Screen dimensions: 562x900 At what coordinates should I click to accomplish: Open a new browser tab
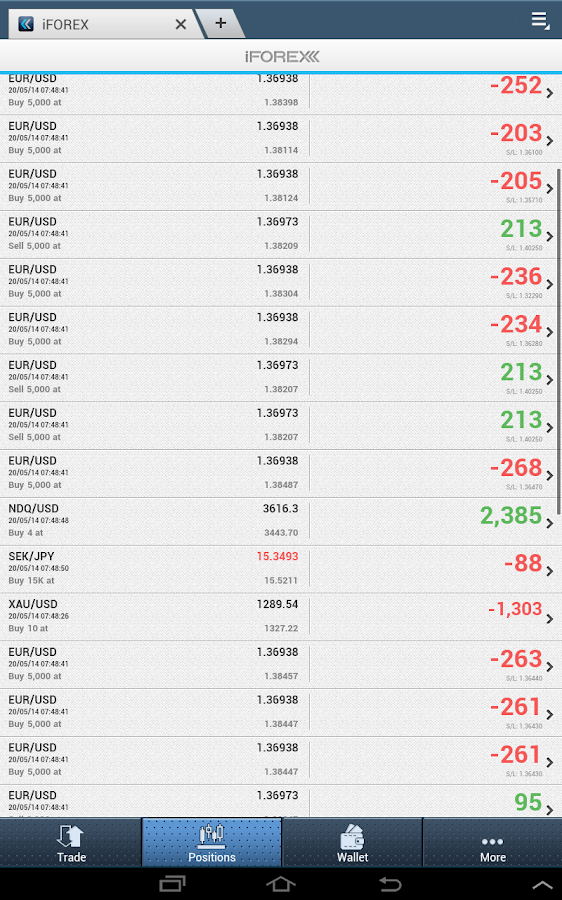click(220, 23)
